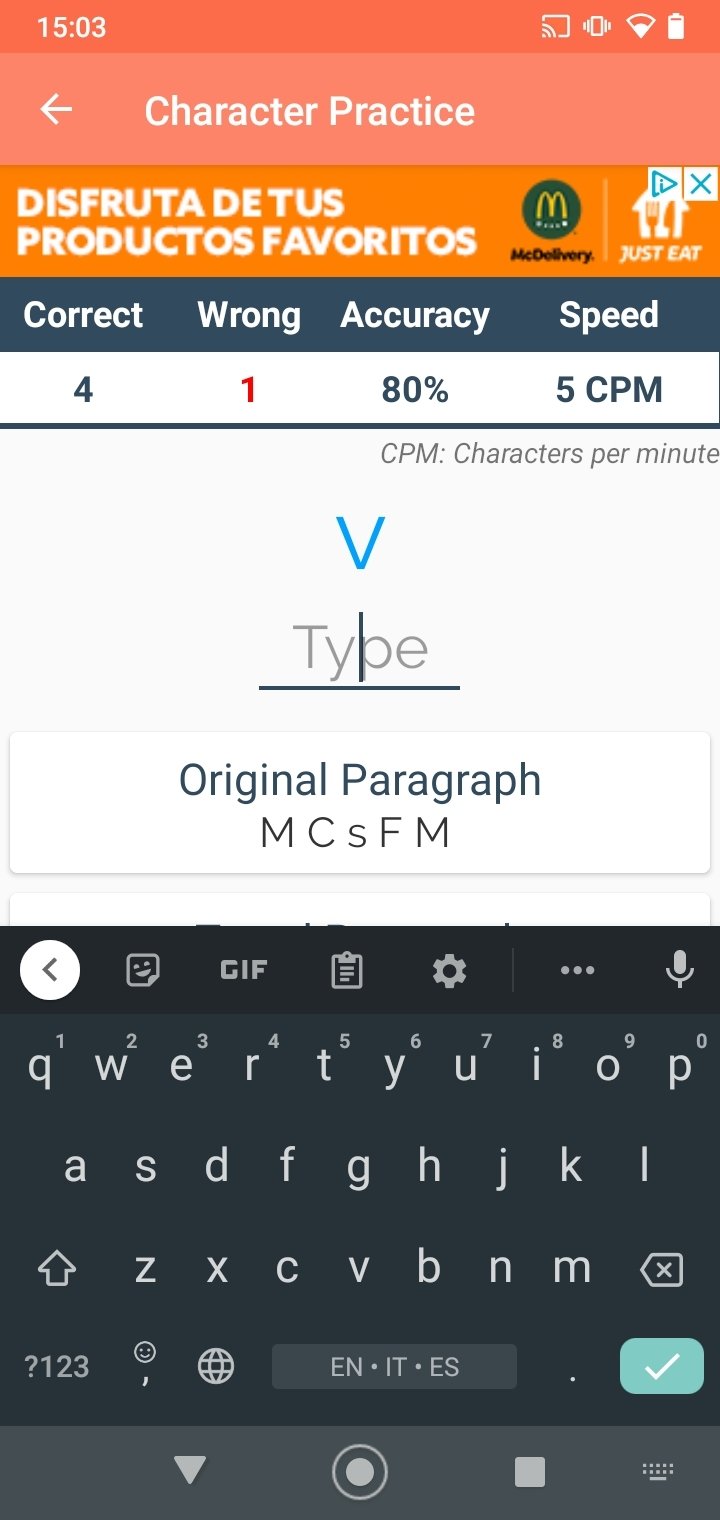
Task: Open more keyboard options (three dots)
Action: coord(577,970)
